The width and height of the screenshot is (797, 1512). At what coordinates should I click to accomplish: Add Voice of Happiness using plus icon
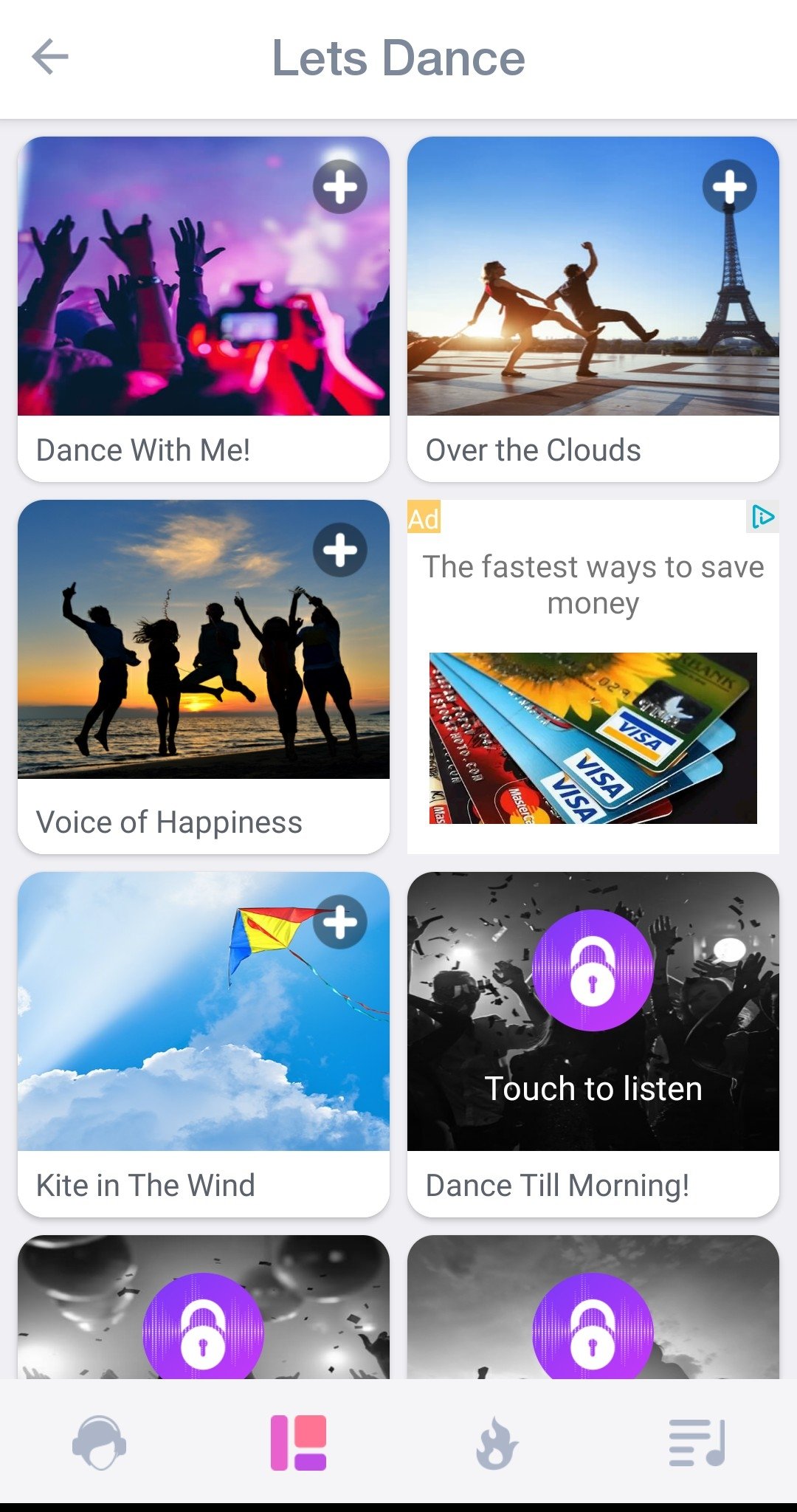[x=340, y=550]
